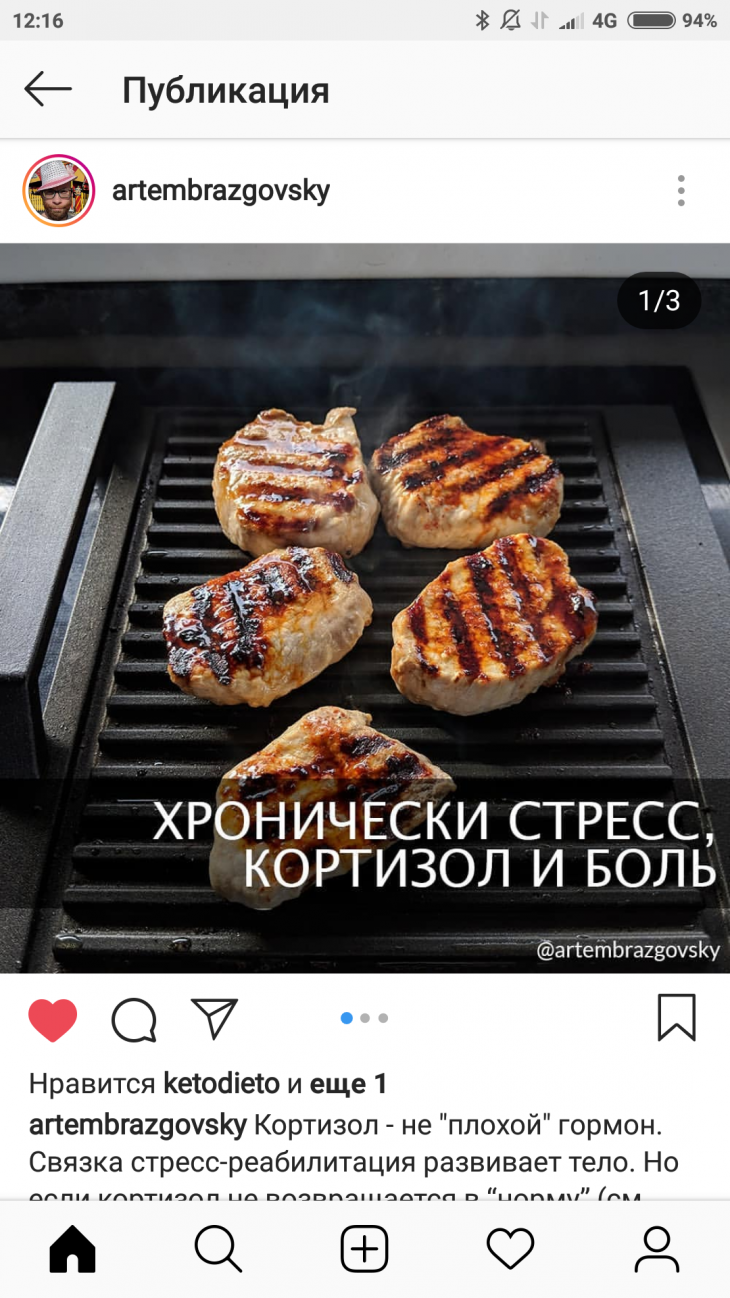The width and height of the screenshot is (730, 1298).
Task: Open the activity heart tab
Action: [x=510, y=1249]
